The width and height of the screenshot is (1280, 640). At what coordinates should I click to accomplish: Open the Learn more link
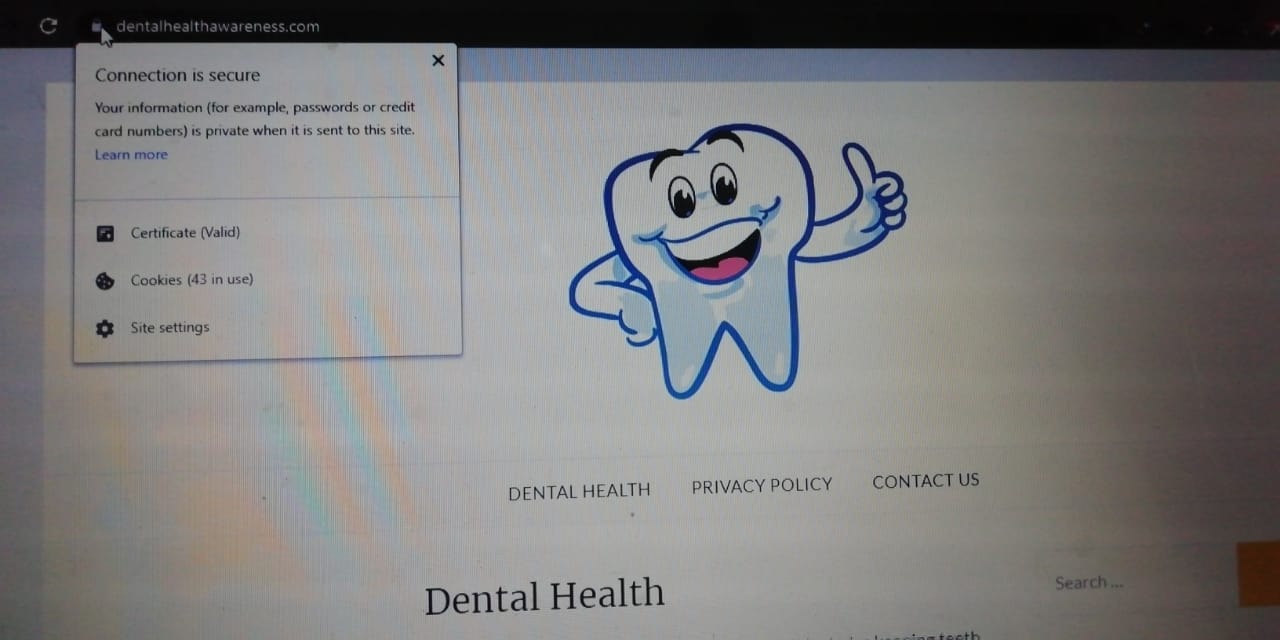click(x=131, y=155)
